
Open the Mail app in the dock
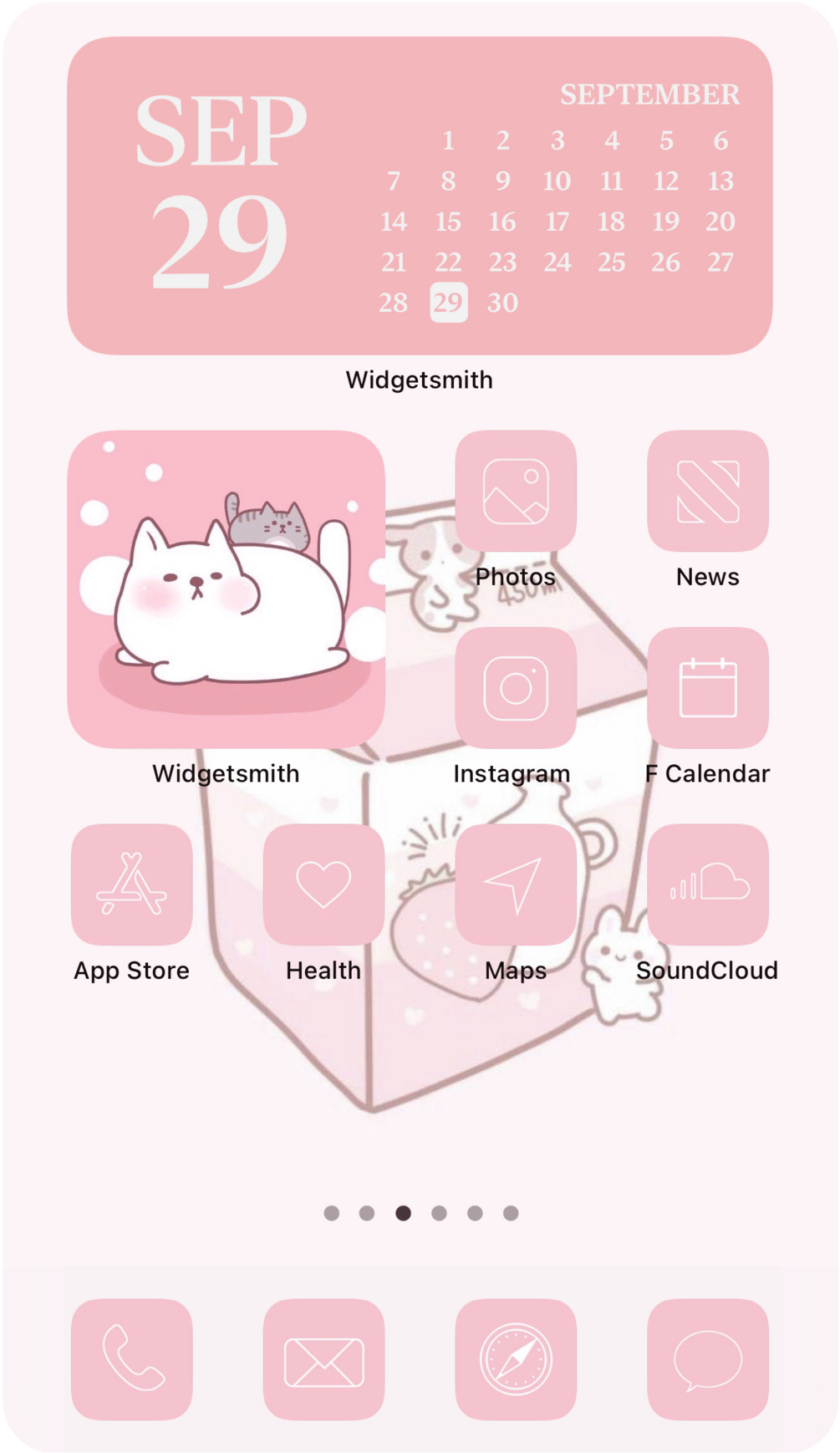323,1359
